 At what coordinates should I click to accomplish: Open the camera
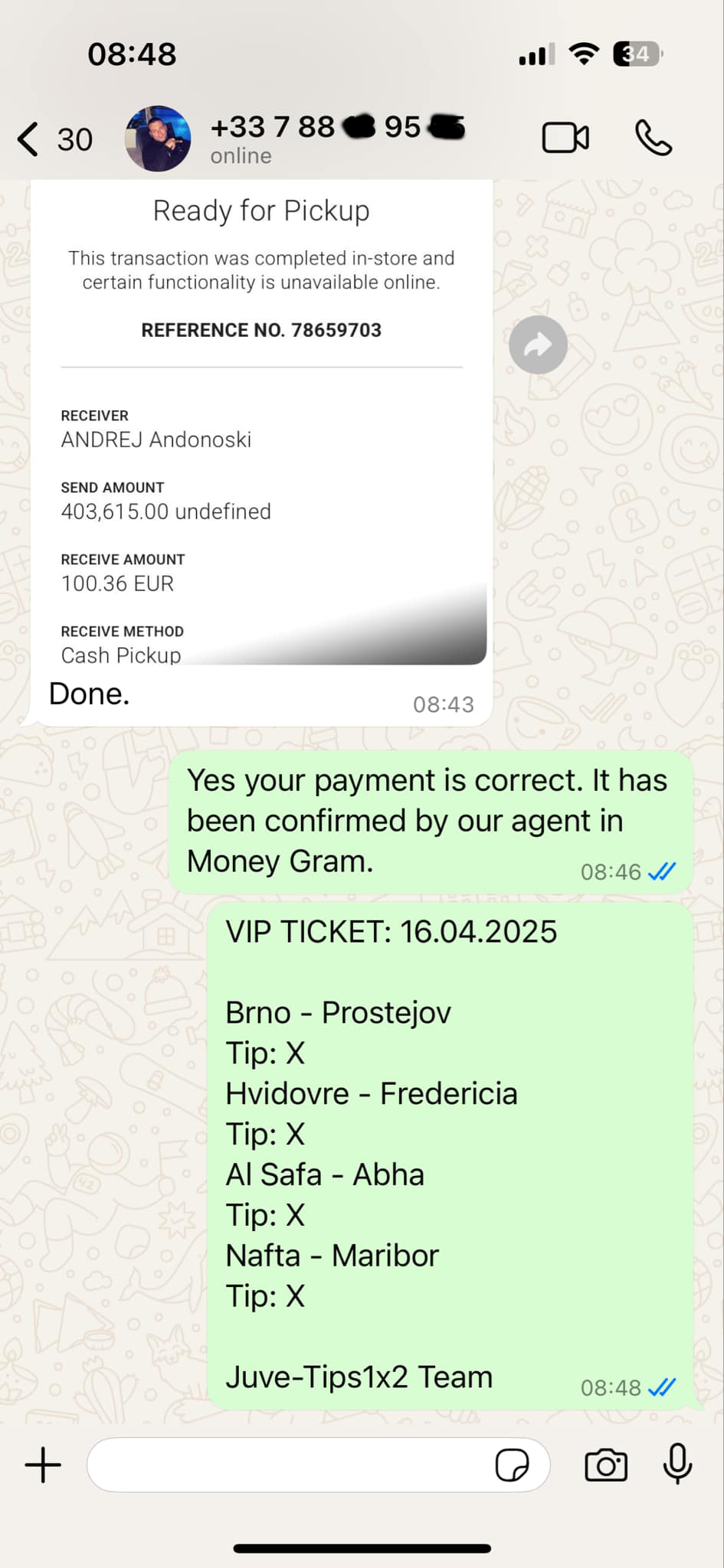[605, 1465]
